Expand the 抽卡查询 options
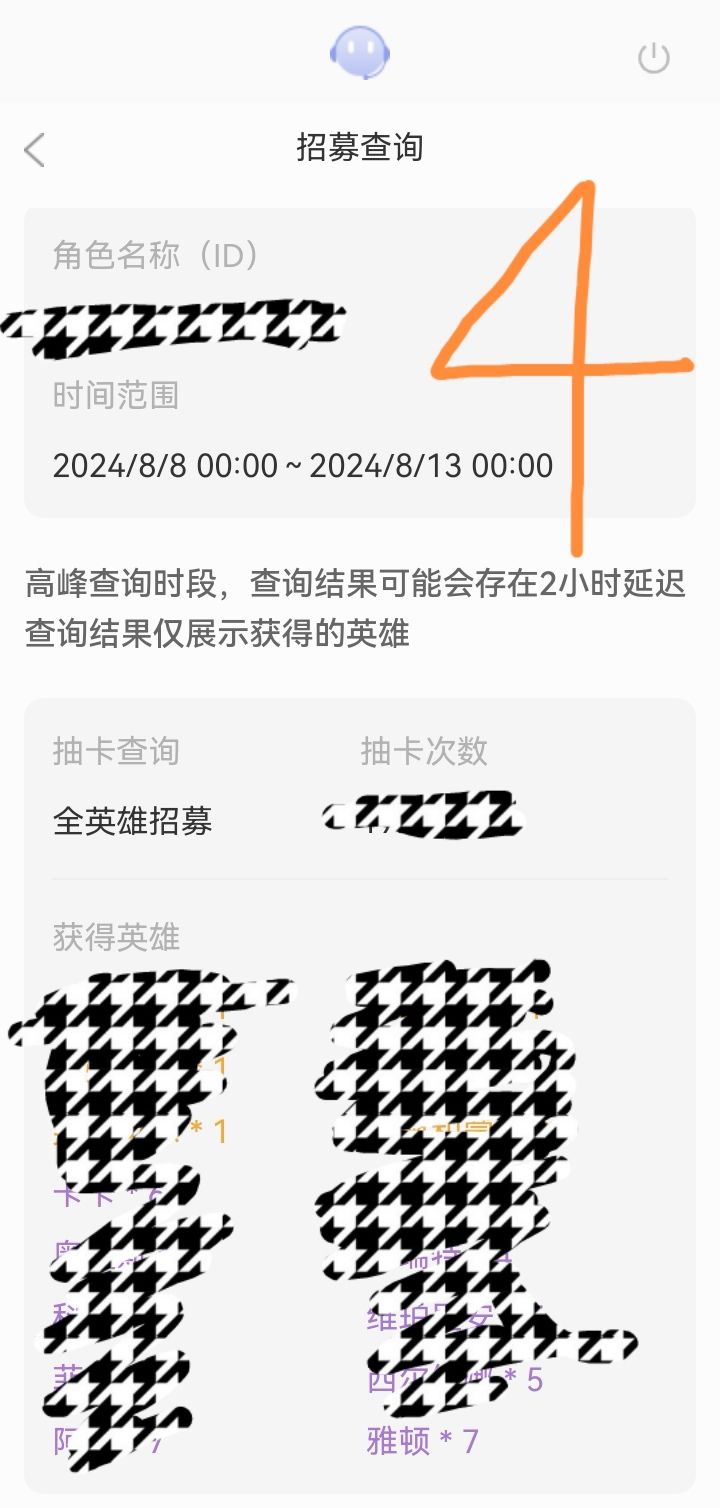Image resolution: width=720 pixels, height=1508 pixels. pos(115,752)
